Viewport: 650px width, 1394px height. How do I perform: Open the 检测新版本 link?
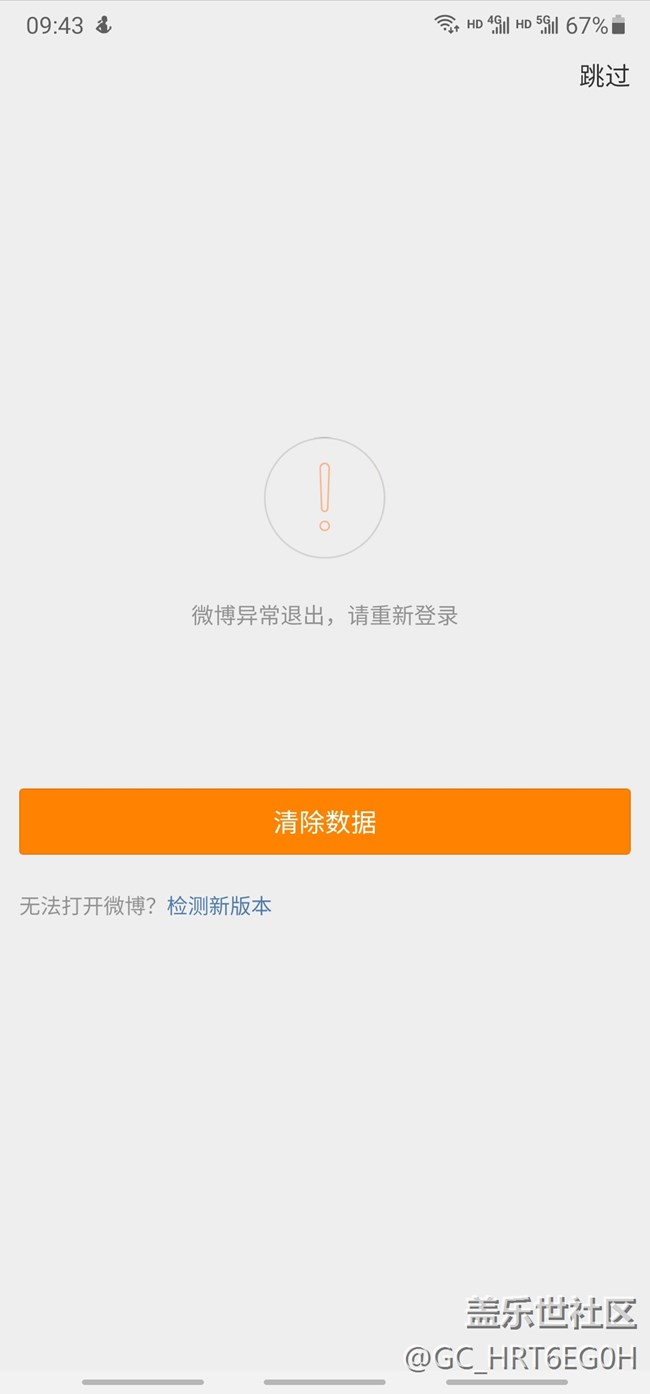tap(219, 907)
